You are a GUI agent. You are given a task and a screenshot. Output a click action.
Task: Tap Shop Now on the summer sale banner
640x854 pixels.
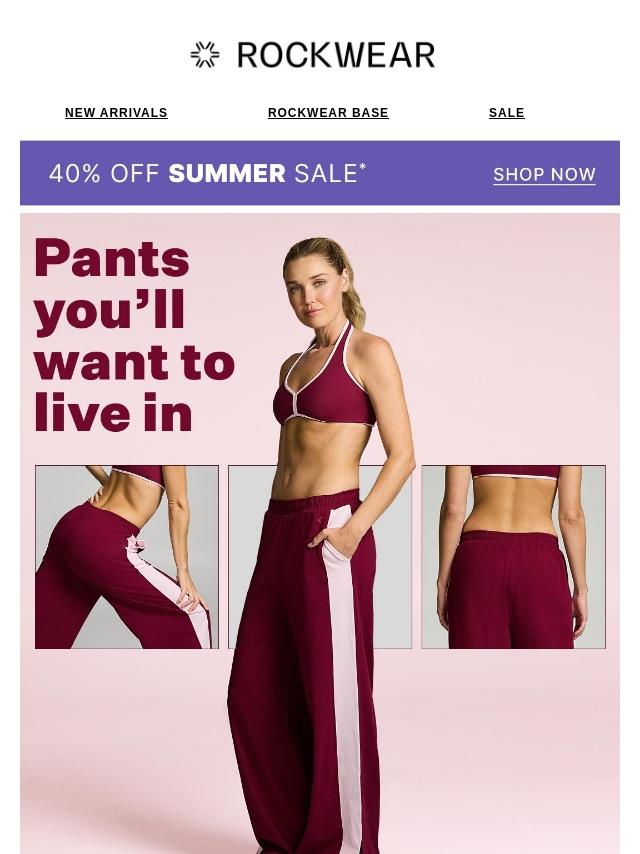coord(544,174)
